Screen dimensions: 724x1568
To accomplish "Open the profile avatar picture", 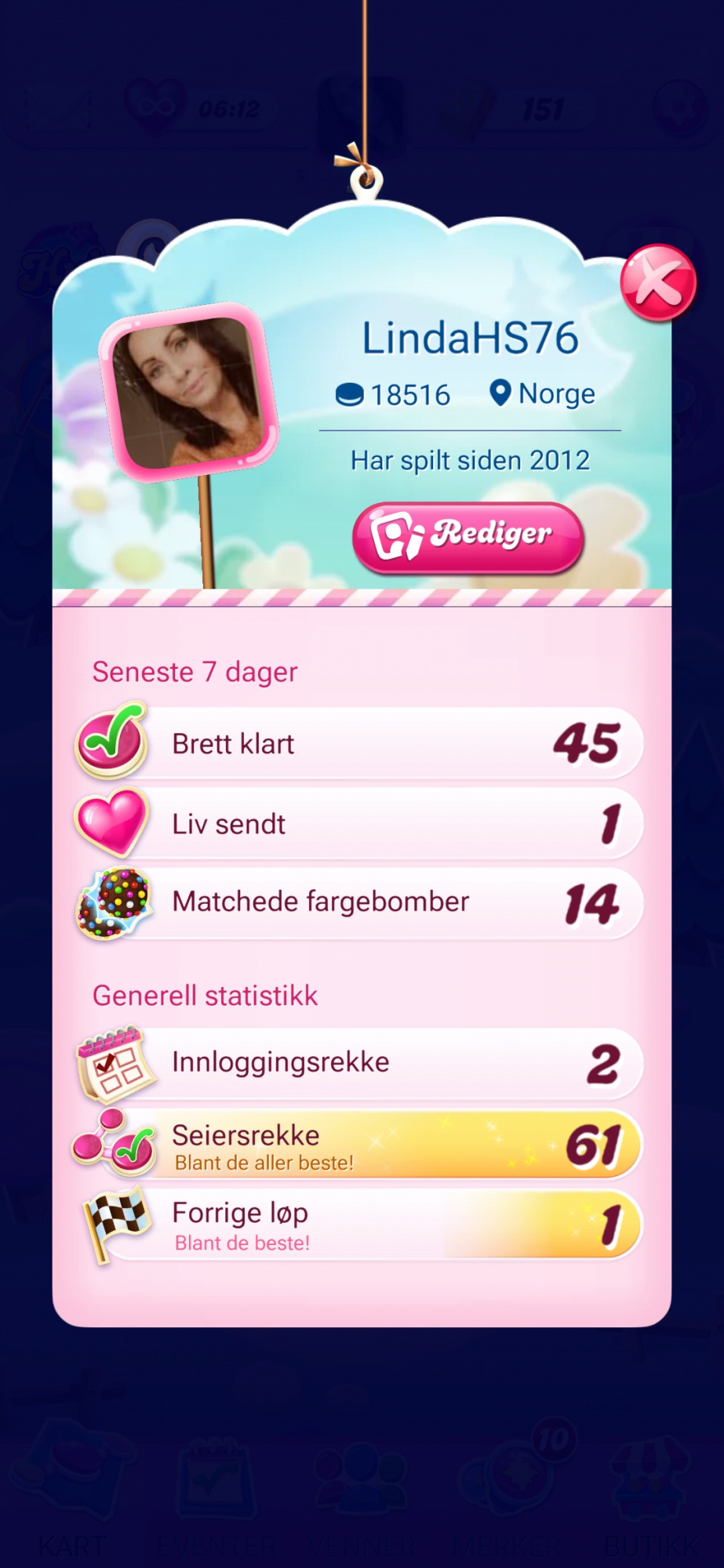I will [x=188, y=391].
